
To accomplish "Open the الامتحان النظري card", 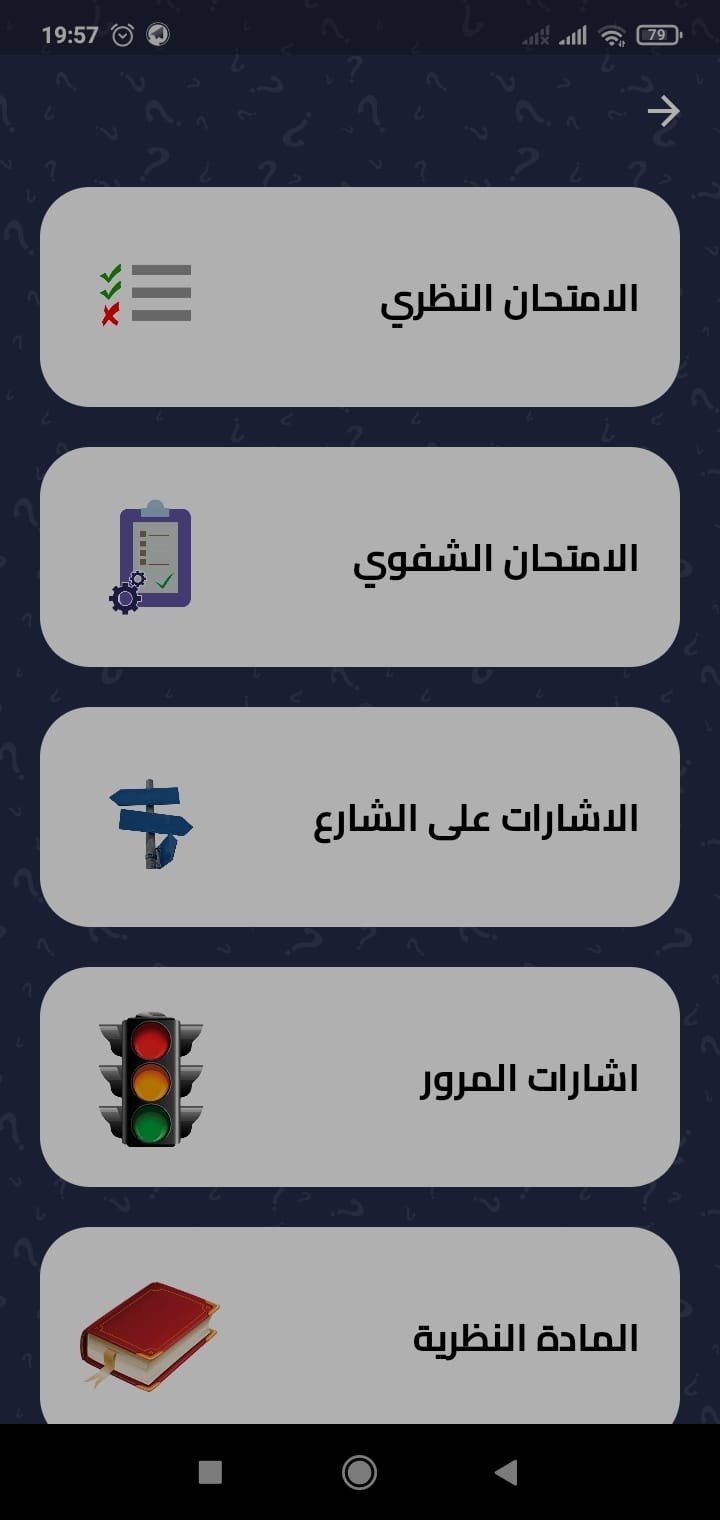I will (x=360, y=297).
